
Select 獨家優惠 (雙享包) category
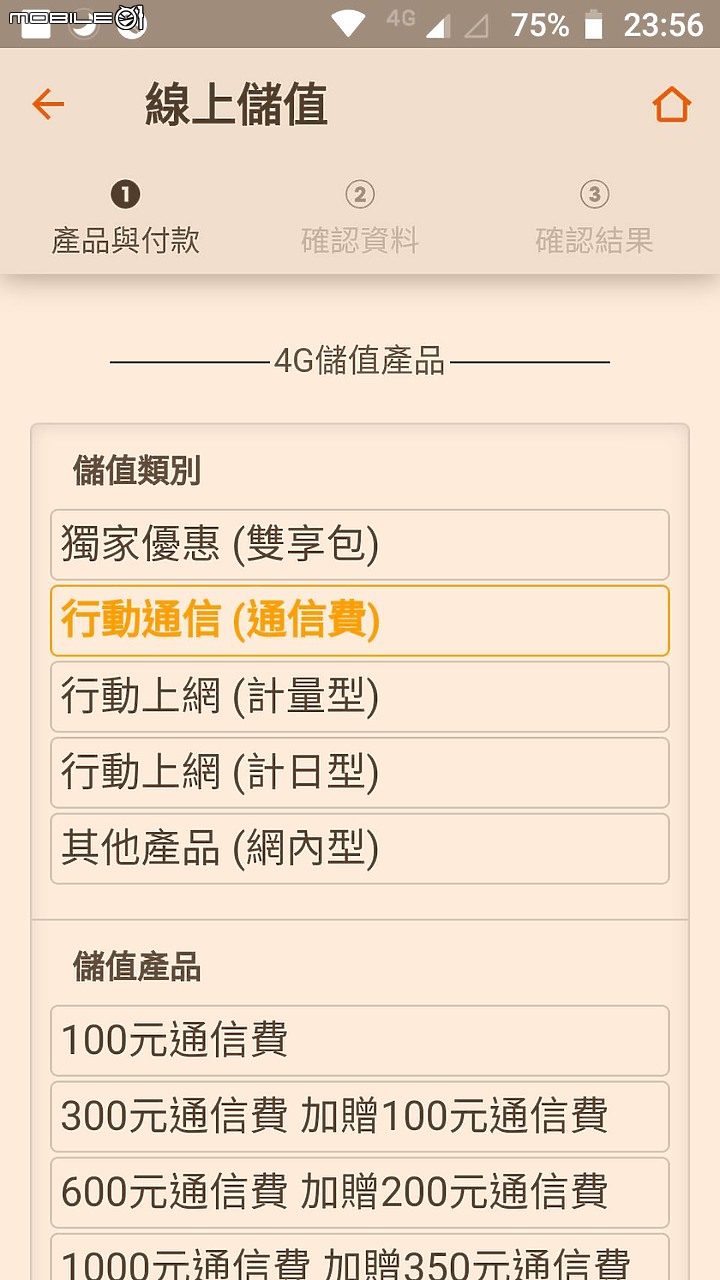pyautogui.click(x=360, y=545)
